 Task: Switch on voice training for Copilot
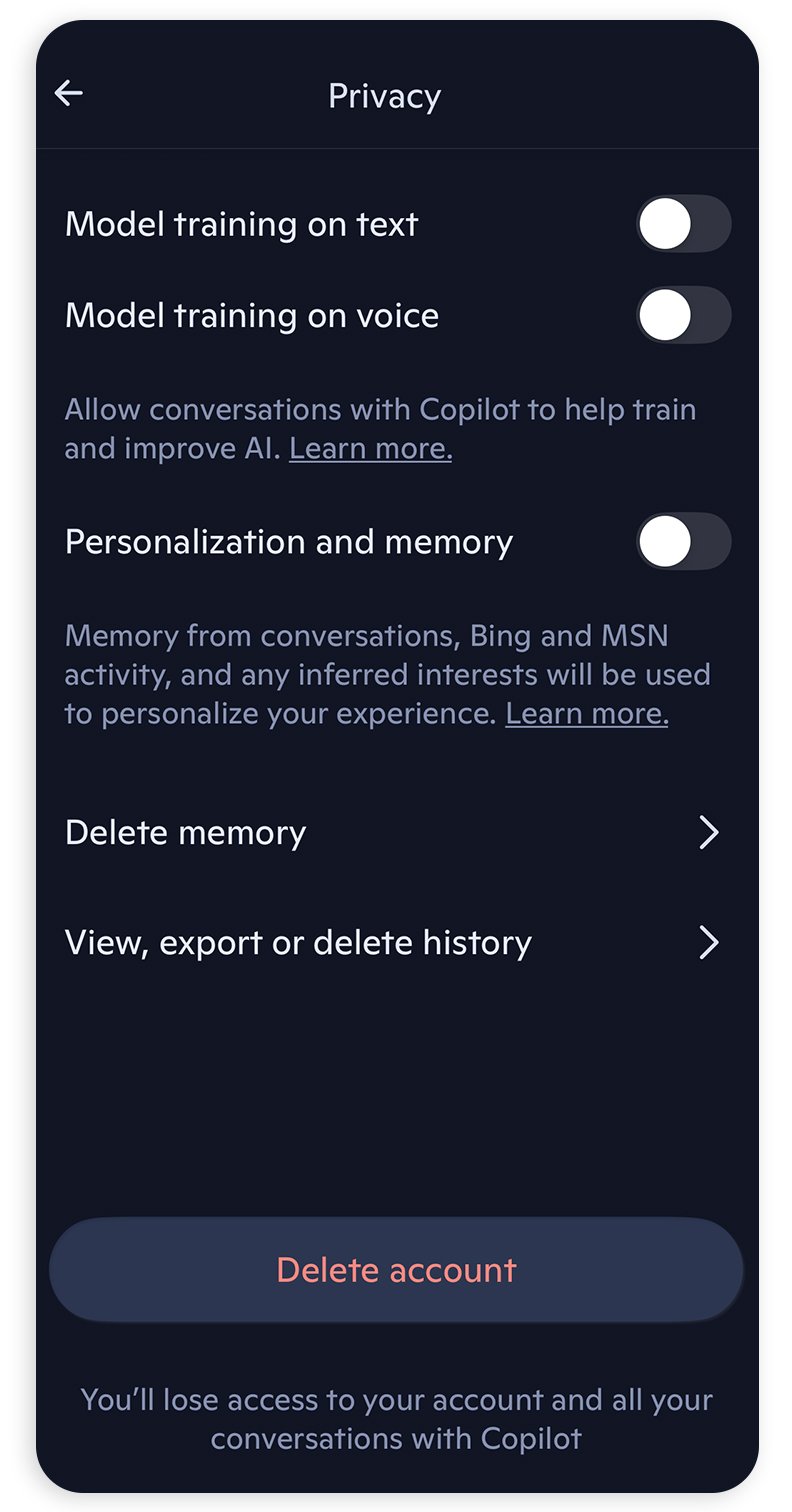point(684,315)
